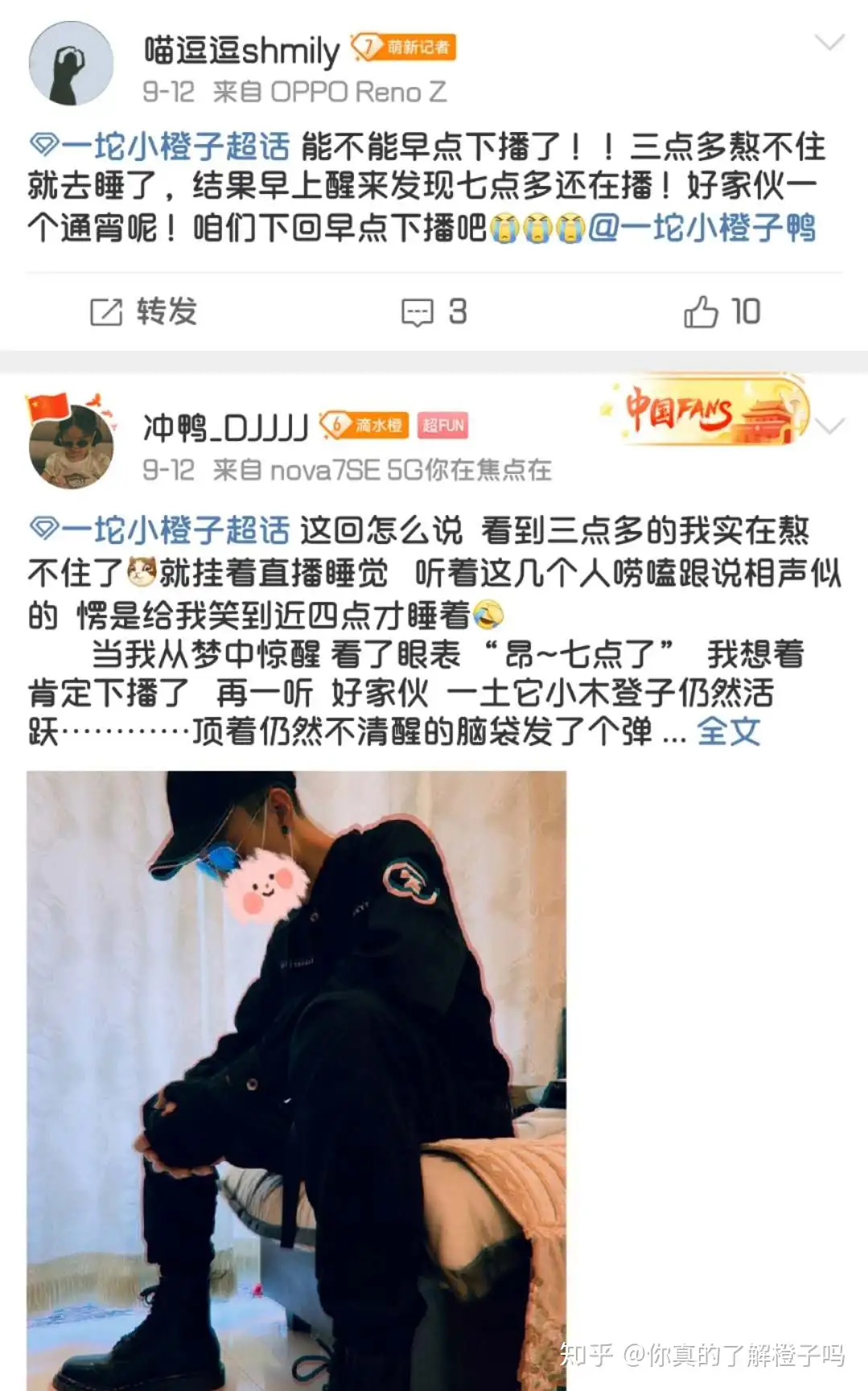Viewport: 868px width, 1391px height.
Task: Open the @一坨小橙子鸭 mention
Action: coord(701,228)
